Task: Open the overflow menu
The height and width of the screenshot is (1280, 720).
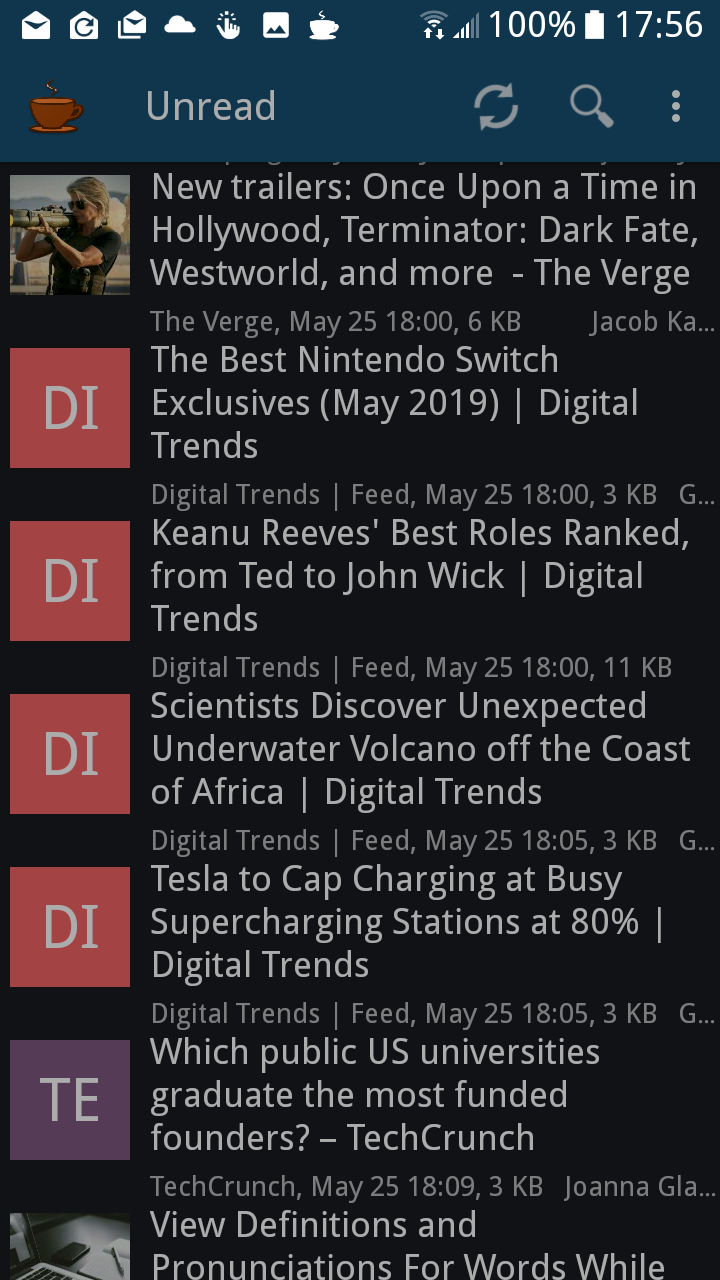Action: point(676,106)
